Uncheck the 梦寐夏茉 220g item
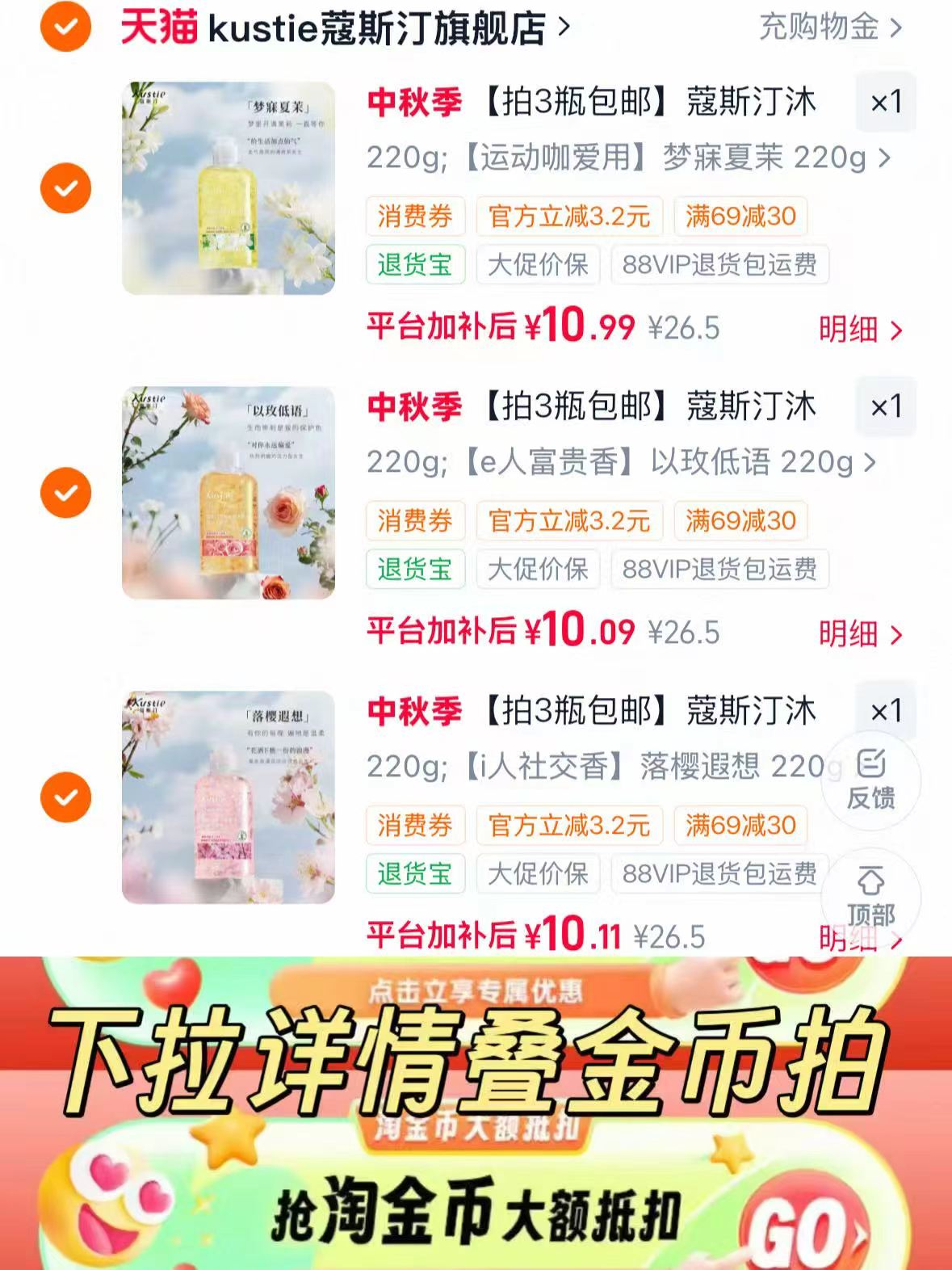 click(65, 188)
